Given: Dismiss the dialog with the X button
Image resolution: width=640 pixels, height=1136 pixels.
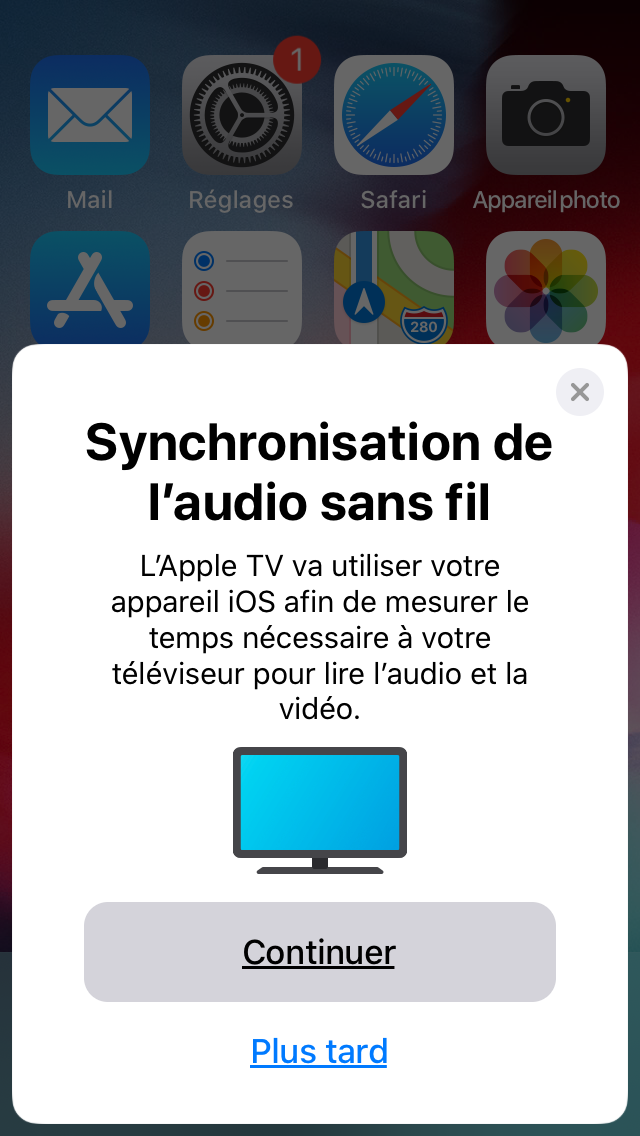Looking at the screenshot, I should tap(580, 392).
